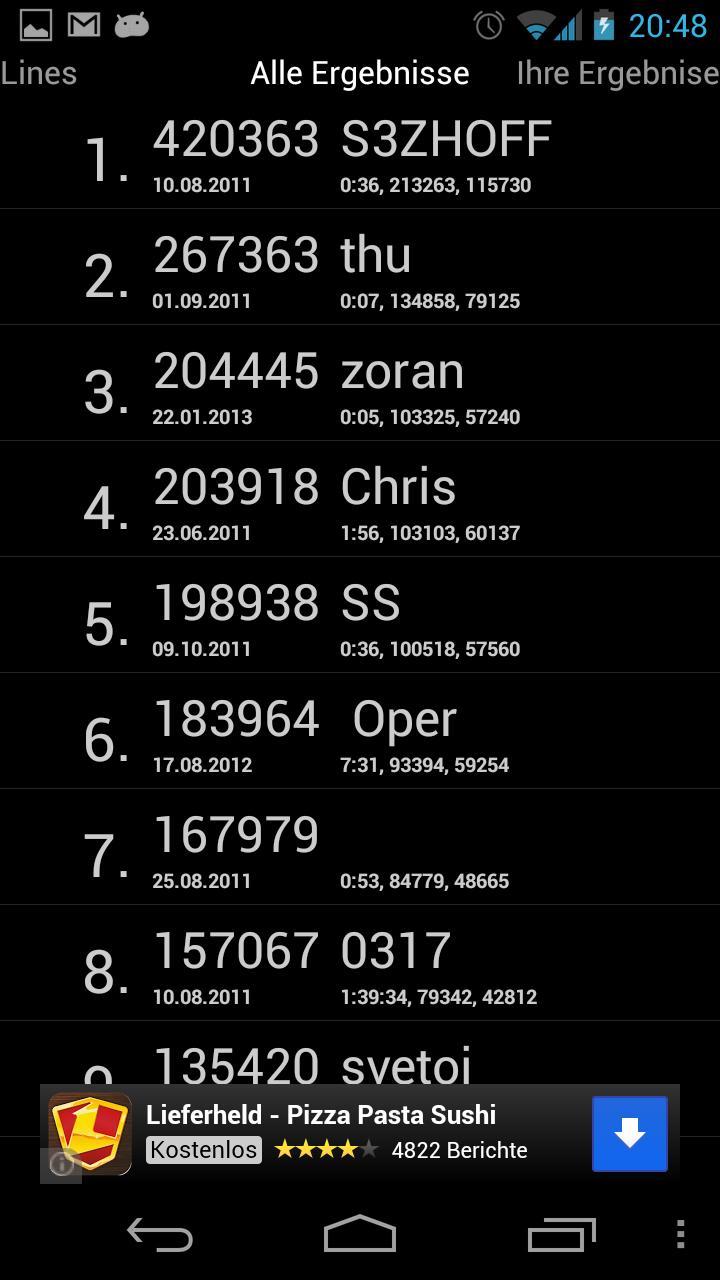This screenshot has height=1280, width=720.
Task: Open the overflow menu in navigation bar
Action: click(x=680, y=1235)
